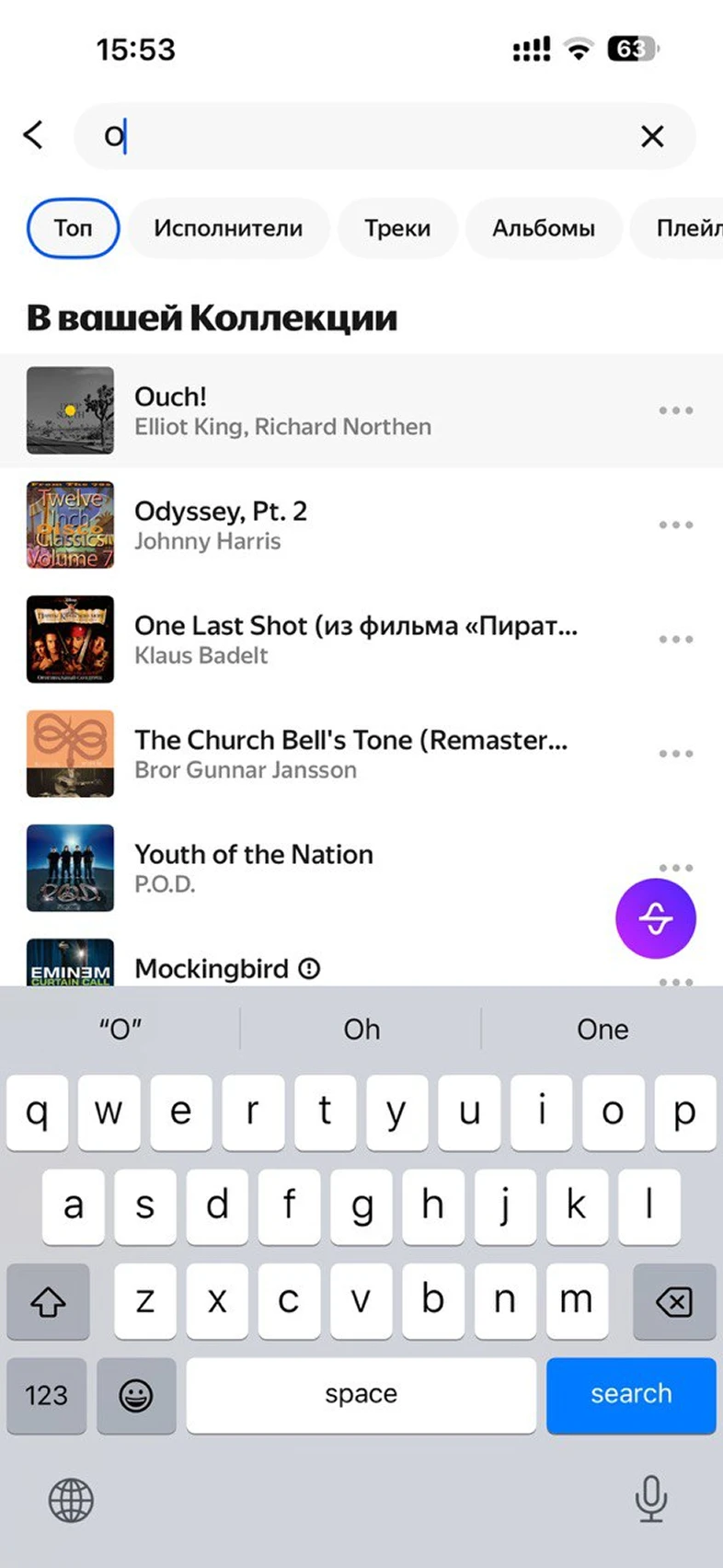Open more options for Odyssey, Pt. 2
The height and width of the screenshot is (1568, 723).
click(x=675, y=525)
